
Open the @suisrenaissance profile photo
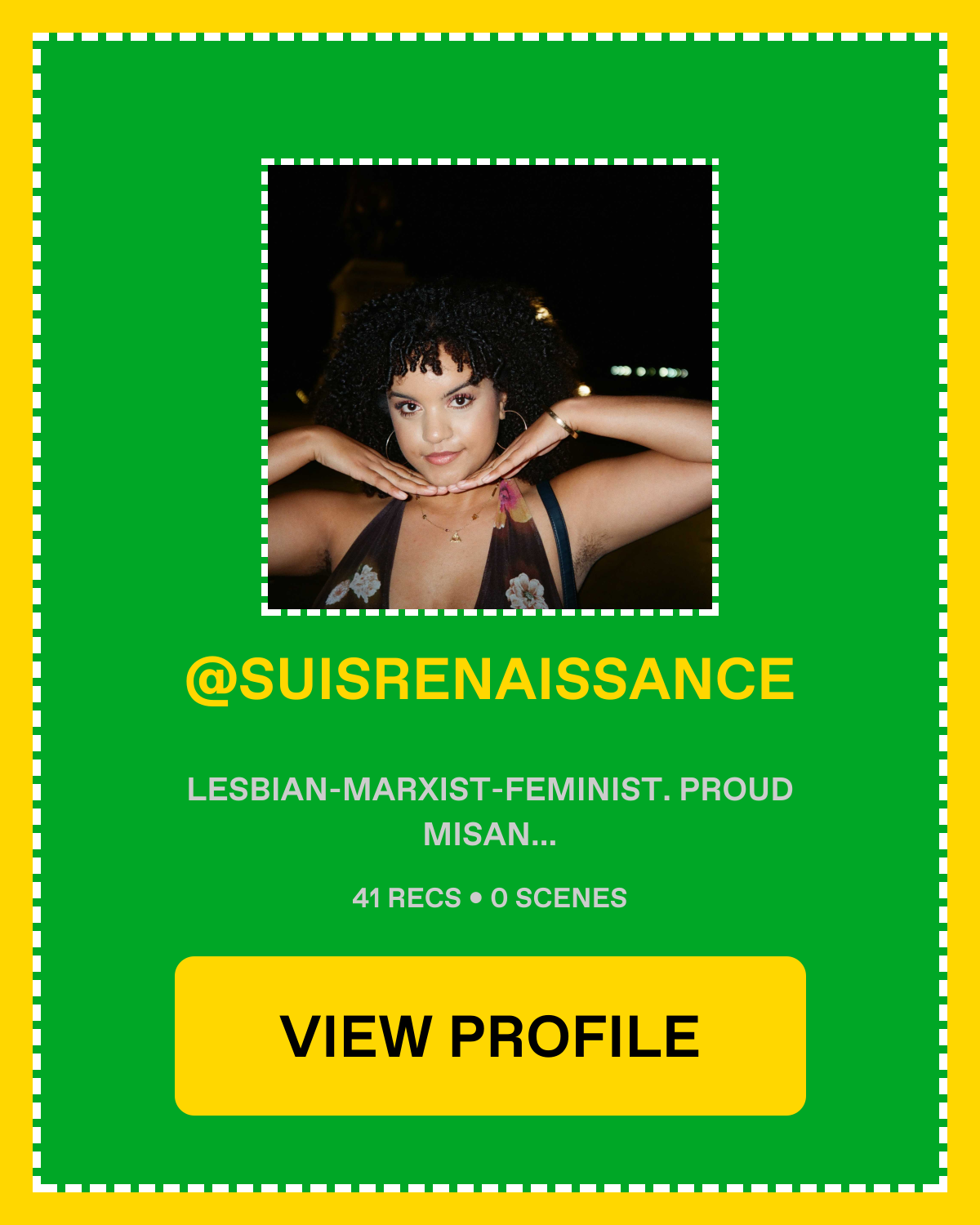click(490, 386)
